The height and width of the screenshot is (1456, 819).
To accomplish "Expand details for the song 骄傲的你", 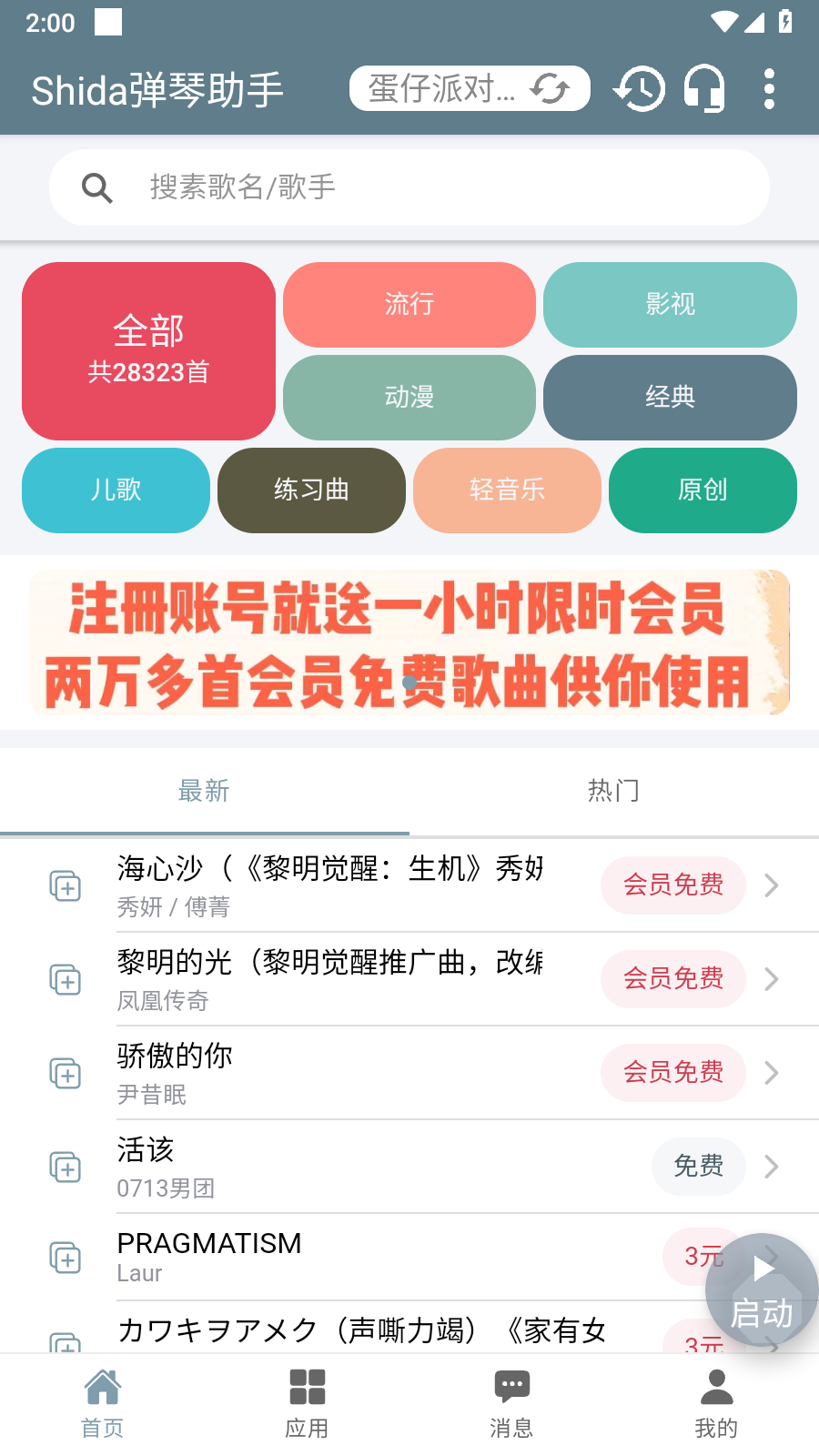I will tap(771, 1073).
